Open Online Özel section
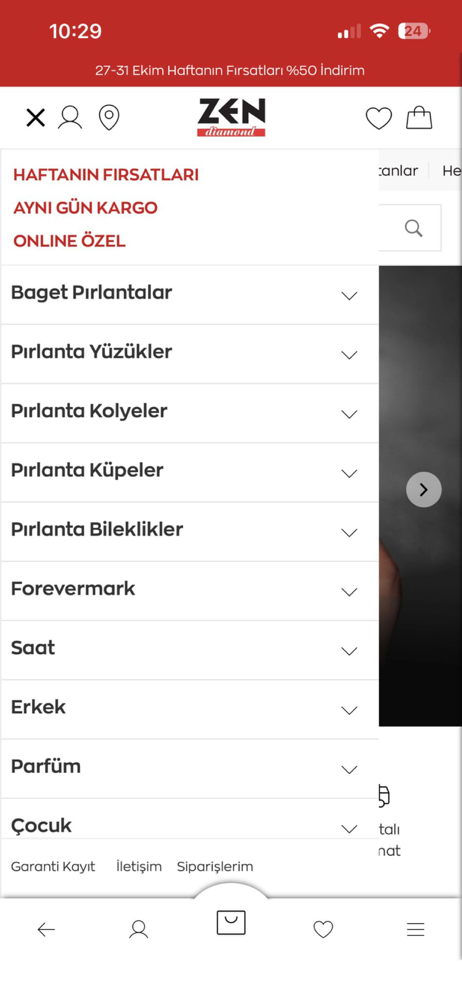The image size is (462, 1000). [x=70, y=241]
